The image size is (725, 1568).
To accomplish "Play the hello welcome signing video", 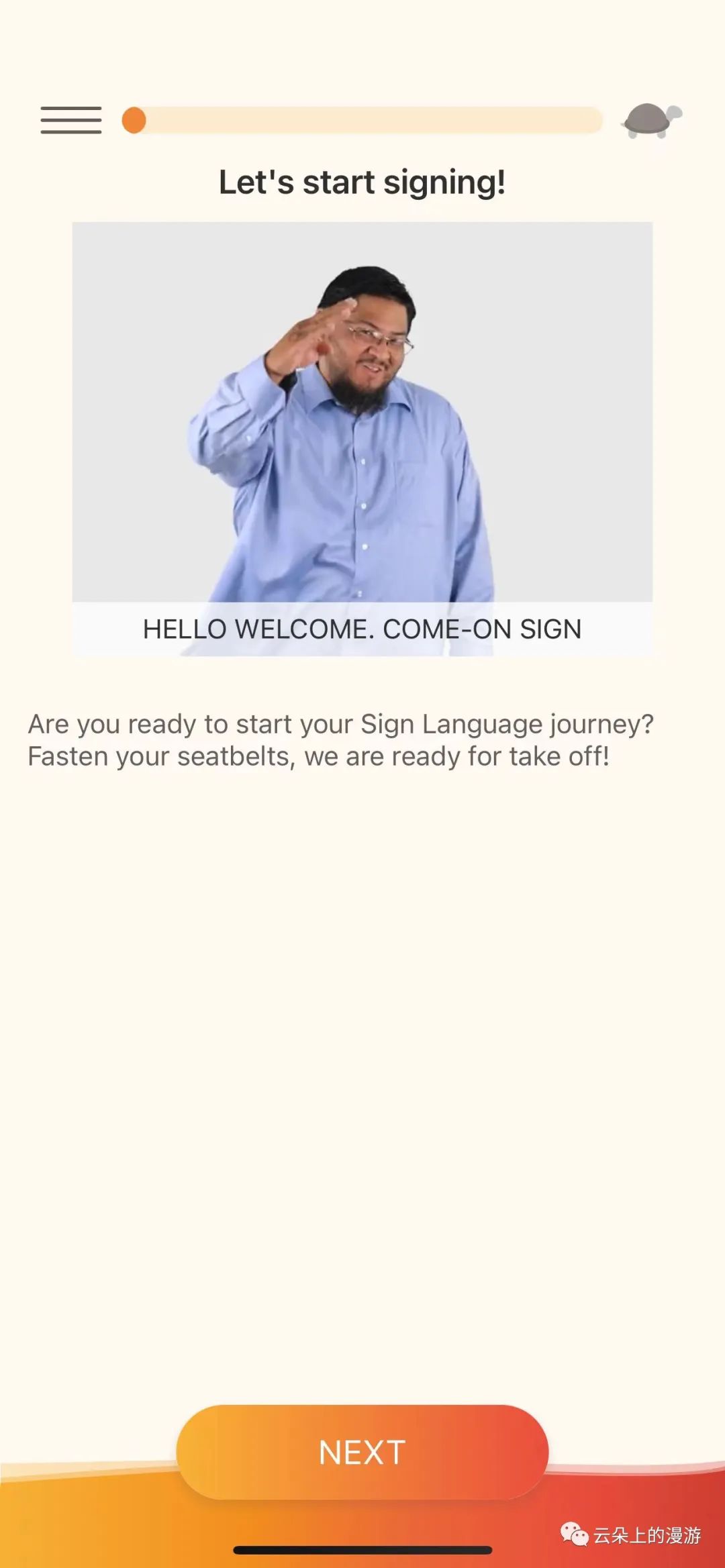I will click(362, 412).
